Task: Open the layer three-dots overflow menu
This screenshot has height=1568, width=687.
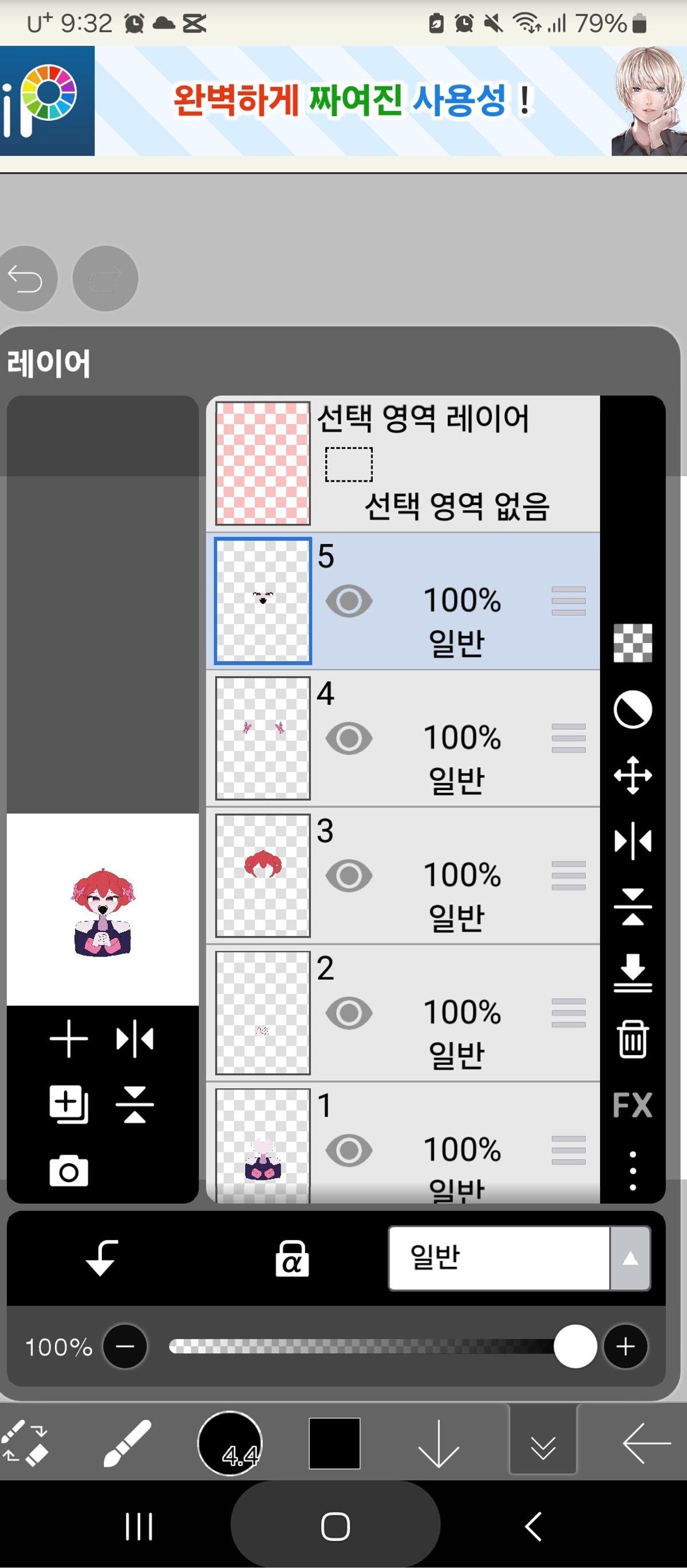Action: click(x=632, y=1171)
